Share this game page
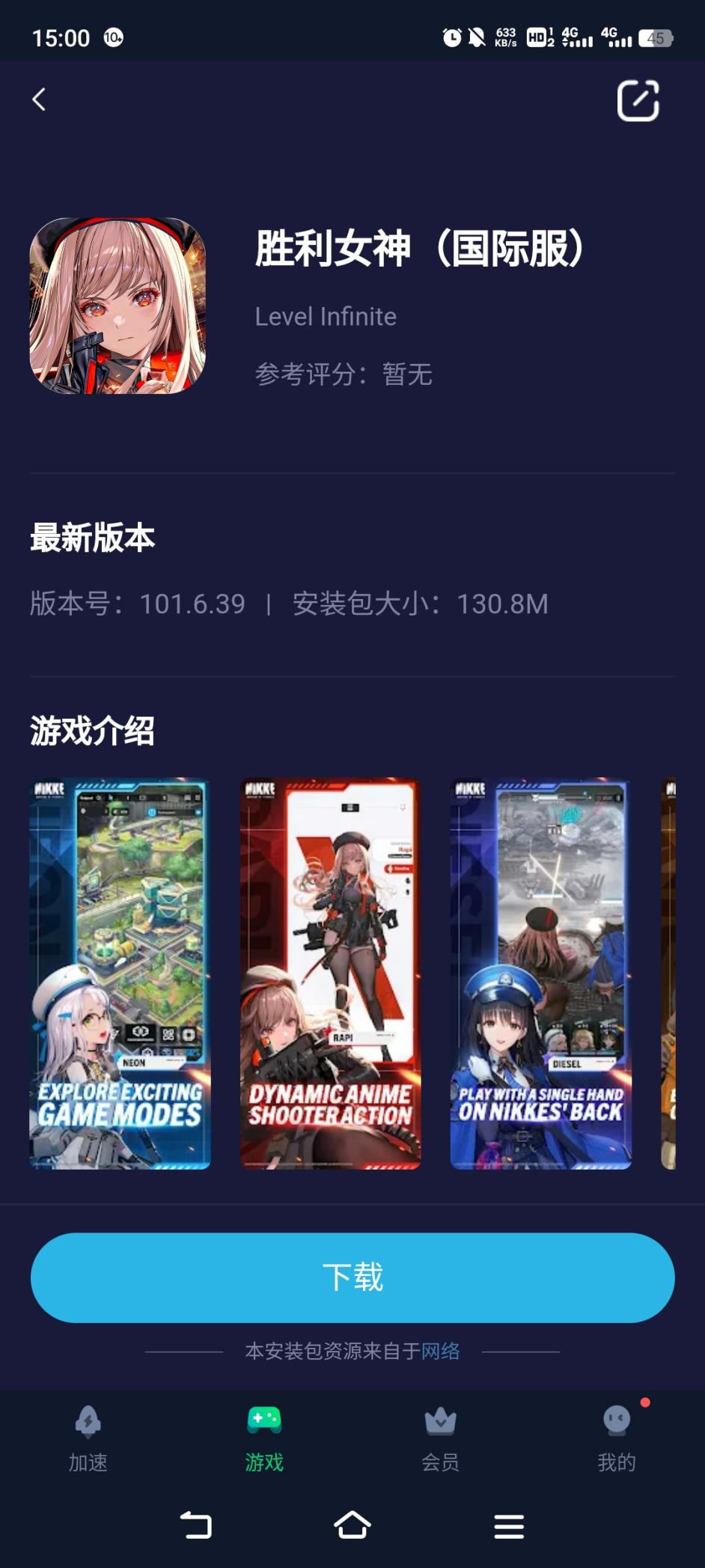Viewport: 705px width, 1568px height. click(638, 100)
